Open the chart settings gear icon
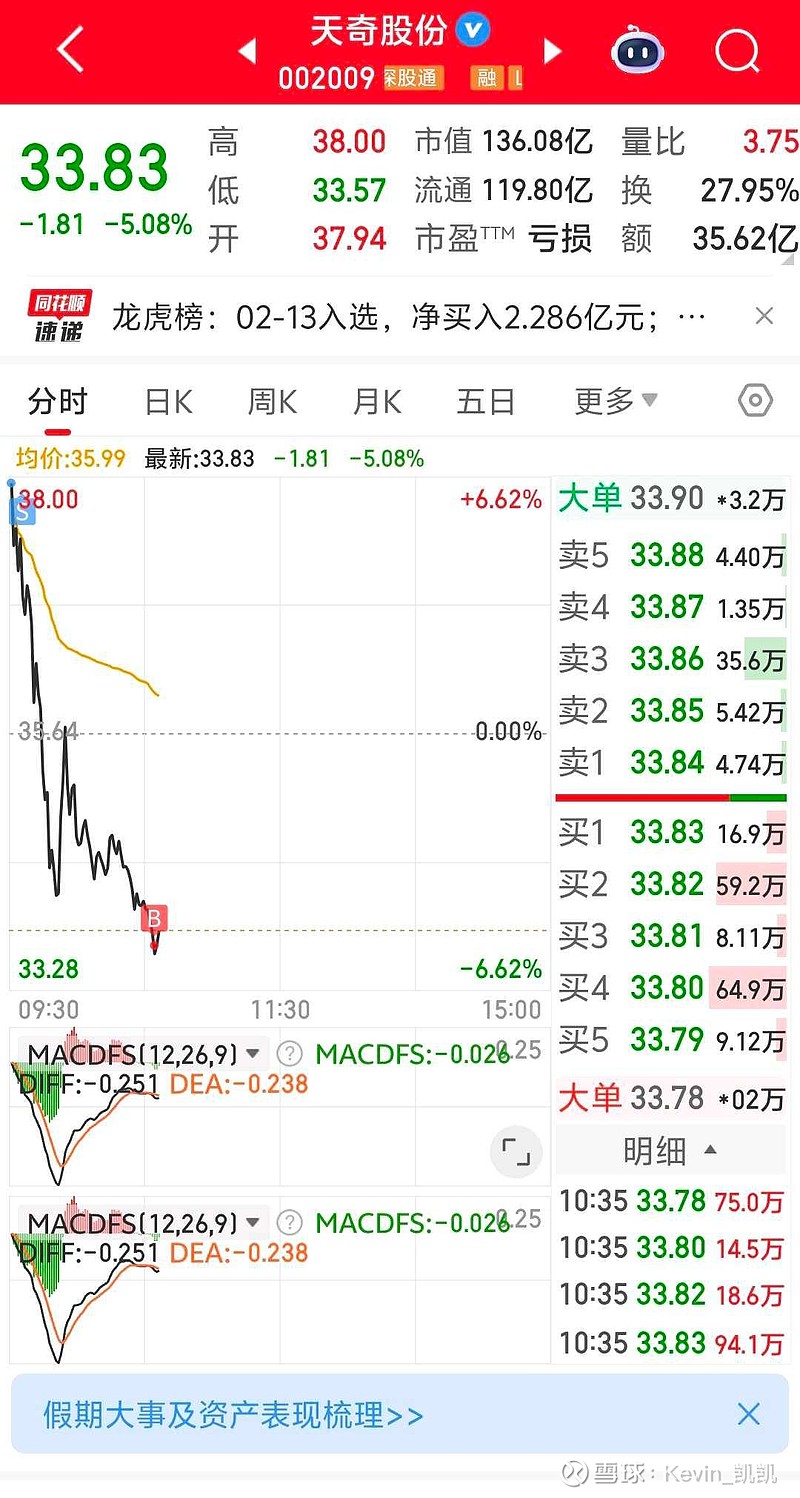 [755, 400]
